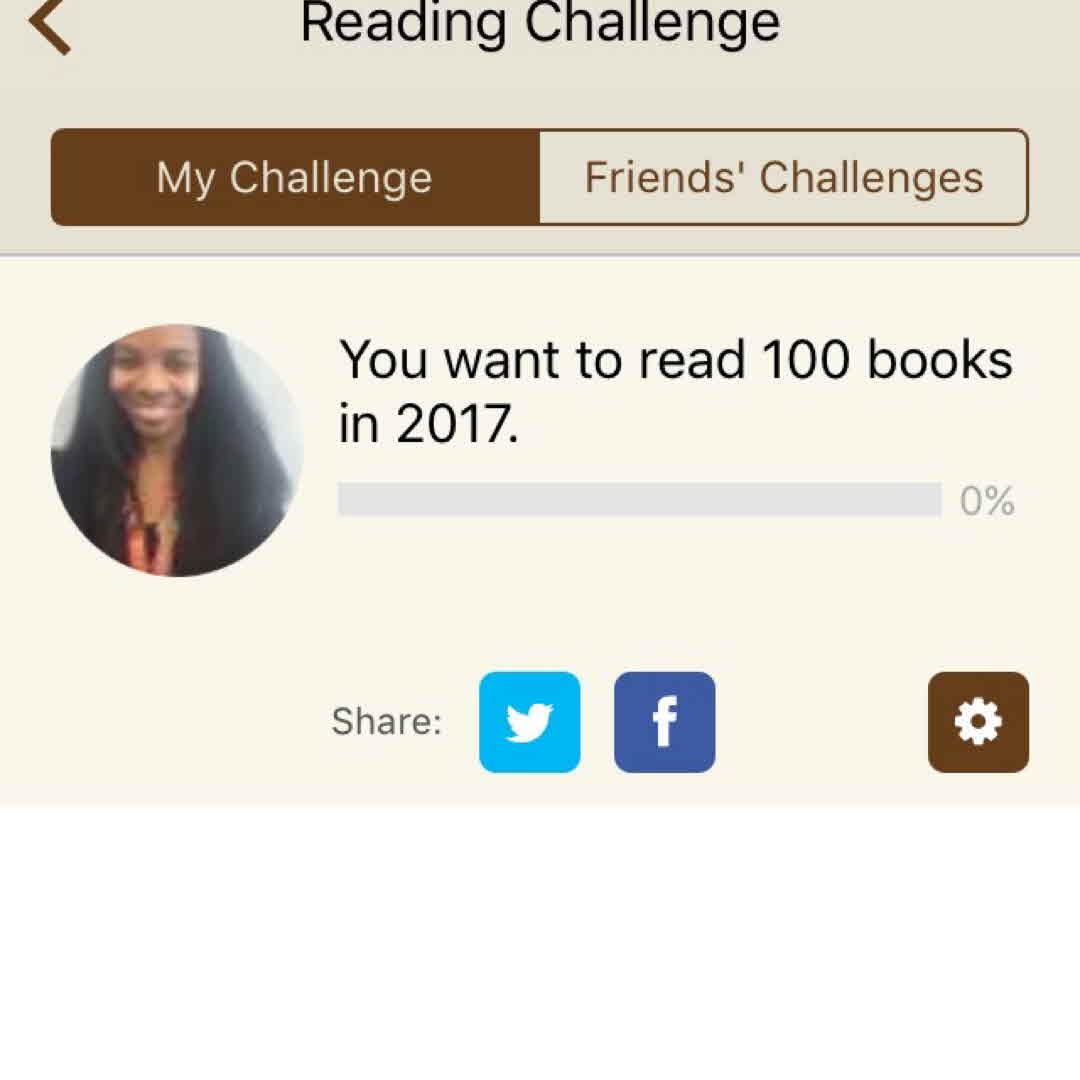
Task: Open challenge settings gear
Action: [x=977, y=722]
